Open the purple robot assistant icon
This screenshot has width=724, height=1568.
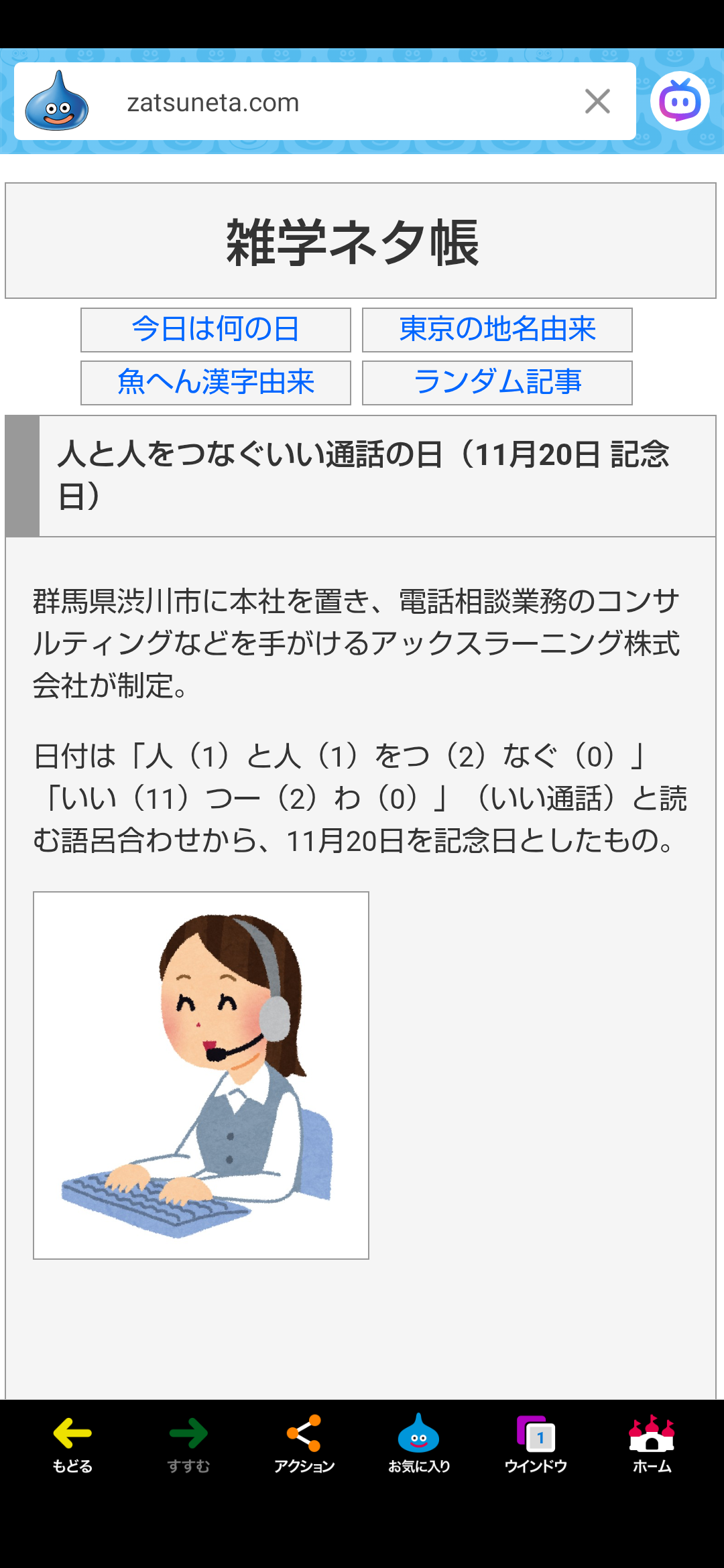(679, 102)
